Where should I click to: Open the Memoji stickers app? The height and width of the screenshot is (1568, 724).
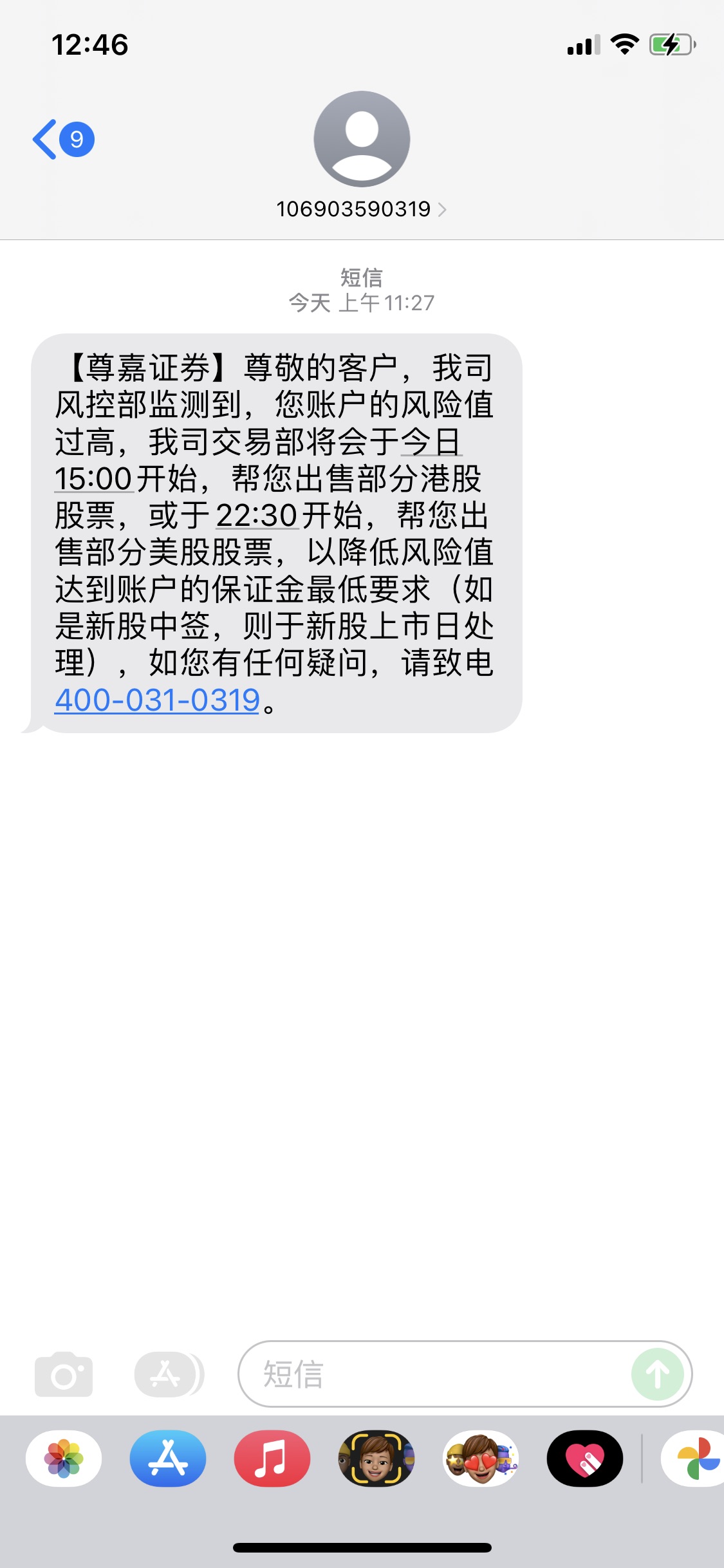pos(481,1459)
